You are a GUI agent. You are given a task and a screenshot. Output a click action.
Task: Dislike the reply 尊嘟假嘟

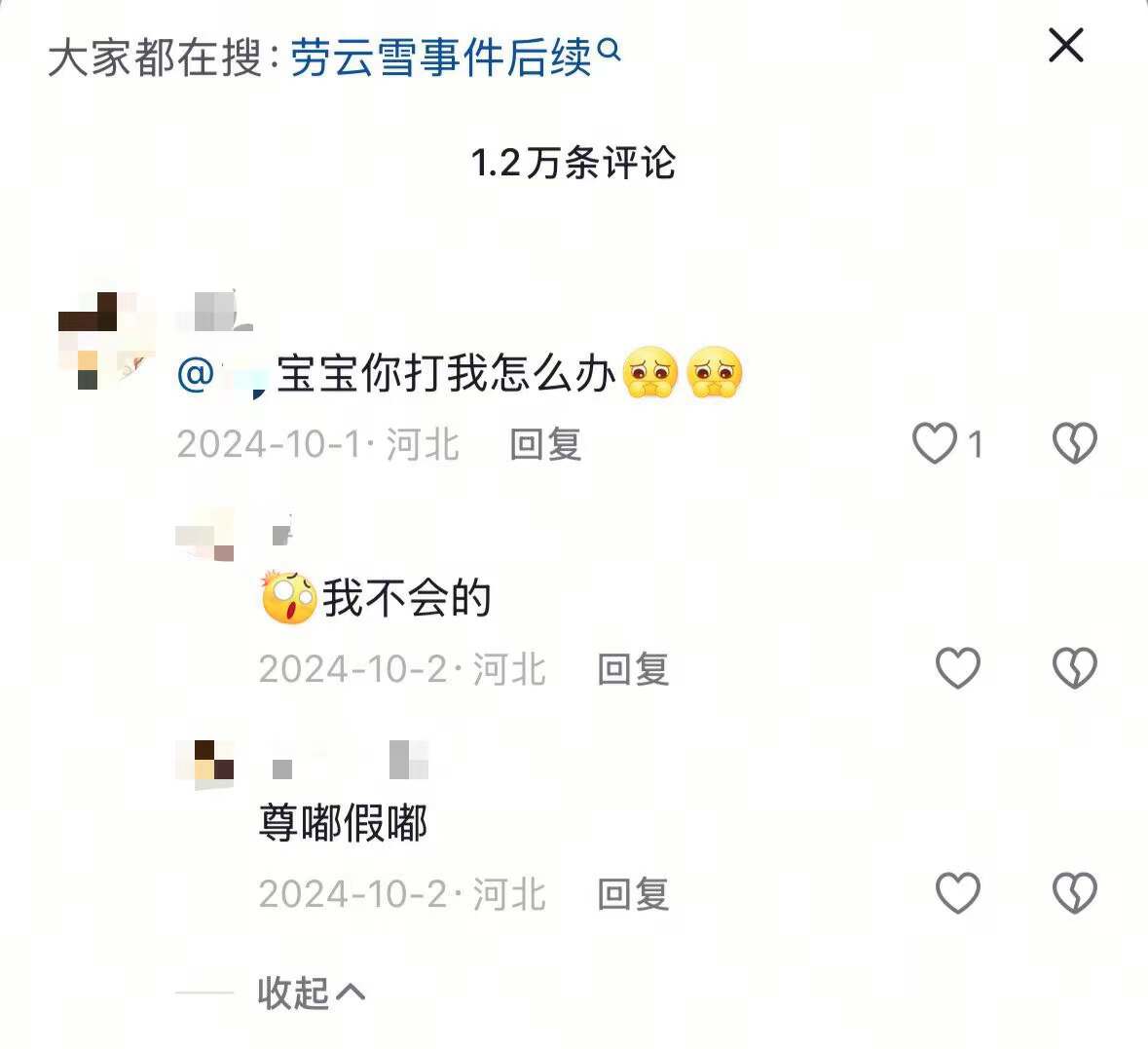coord(1074,893)
